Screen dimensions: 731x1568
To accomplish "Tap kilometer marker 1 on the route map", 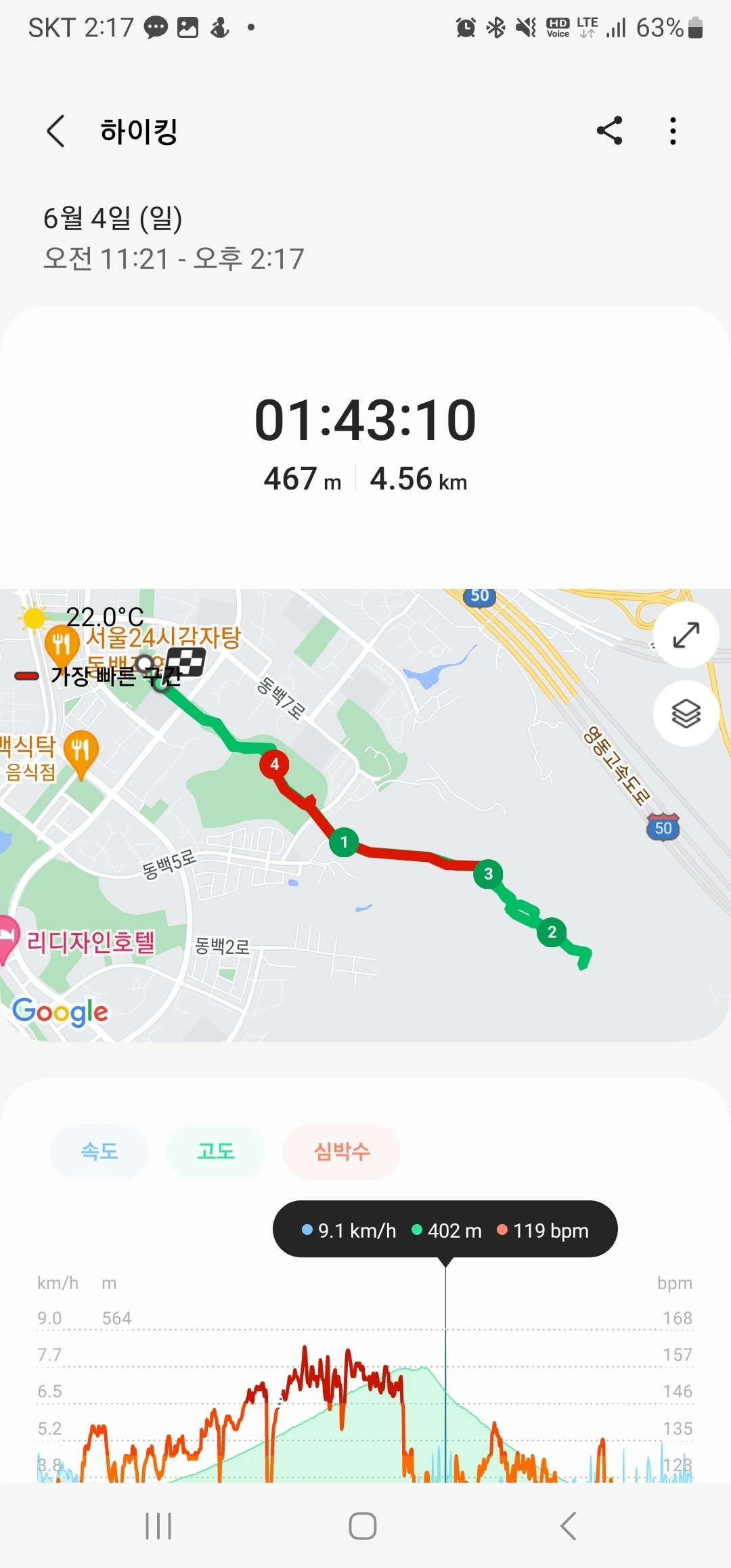I will 344,842.
